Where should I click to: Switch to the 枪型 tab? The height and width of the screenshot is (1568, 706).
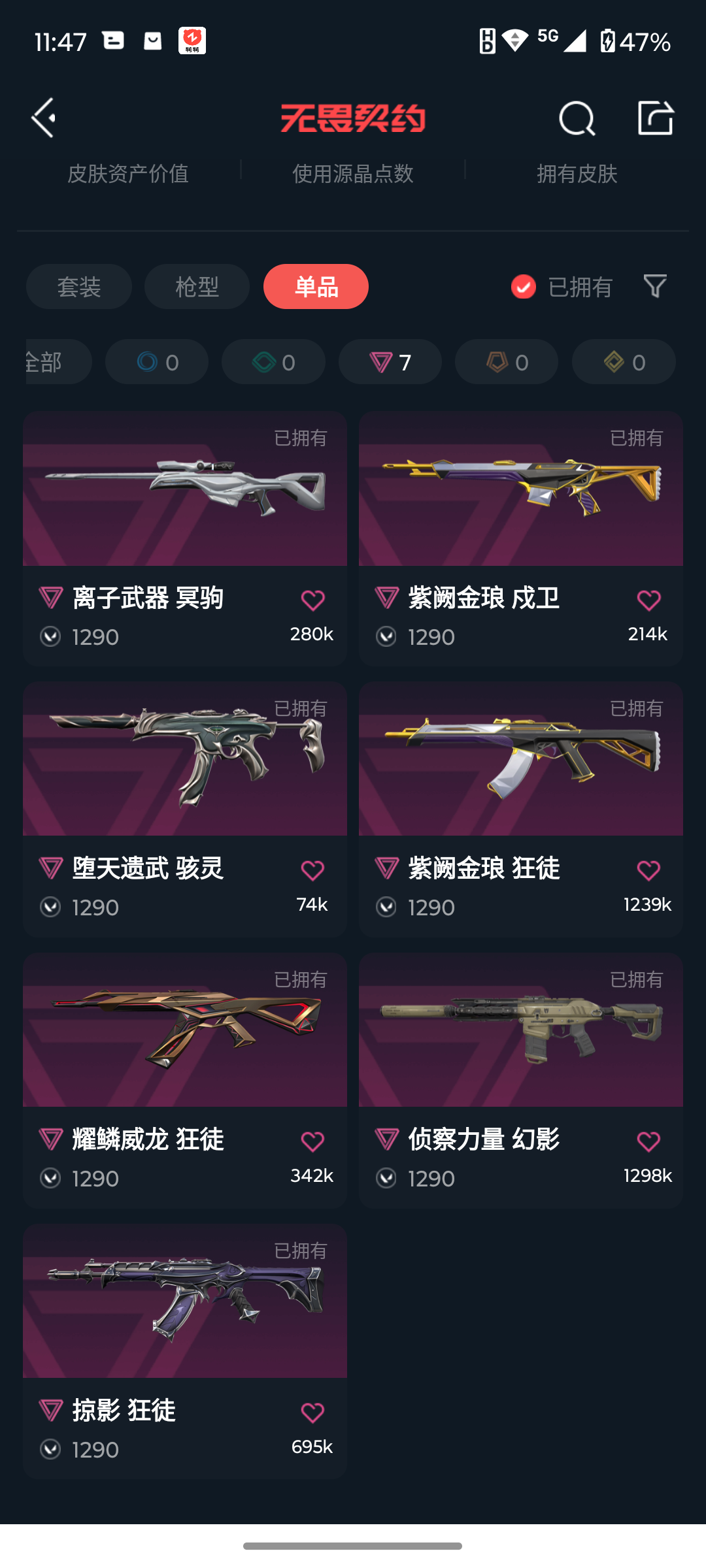coord(197,287)
